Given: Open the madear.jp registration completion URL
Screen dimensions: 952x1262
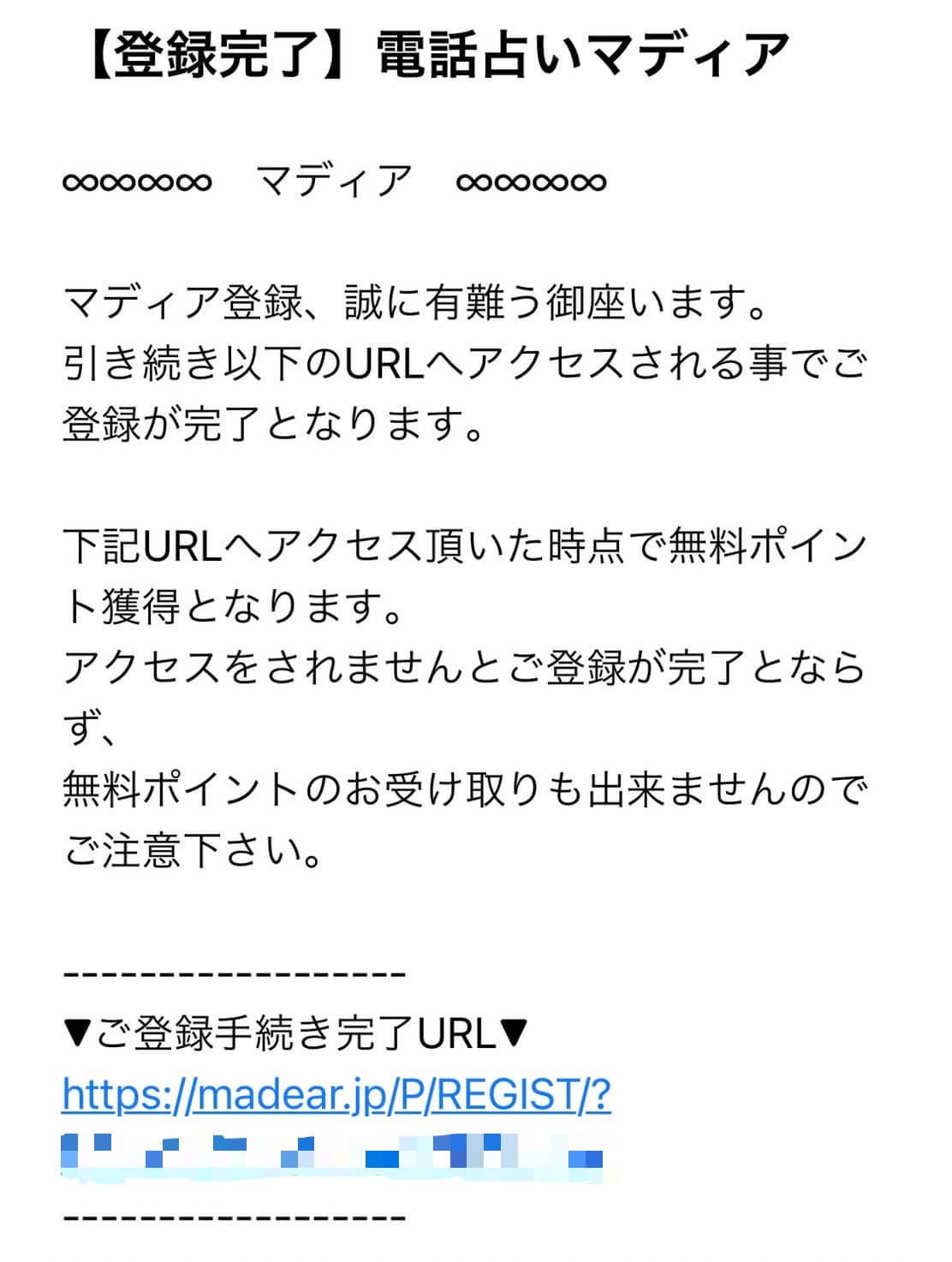Looking at the screenshot, I should click(x=336, y=1095).
